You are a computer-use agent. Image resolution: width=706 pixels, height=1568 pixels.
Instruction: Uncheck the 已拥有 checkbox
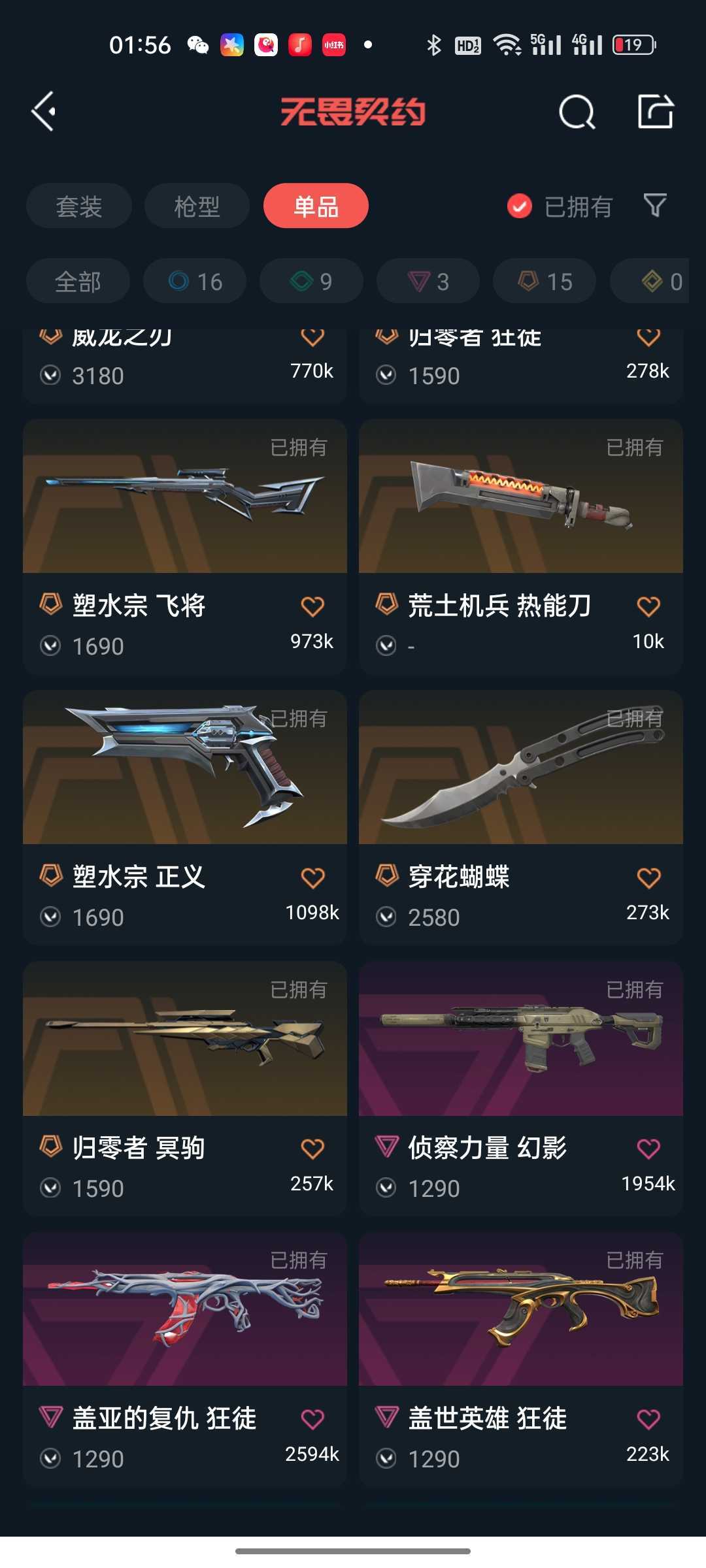tap(520, 206)
